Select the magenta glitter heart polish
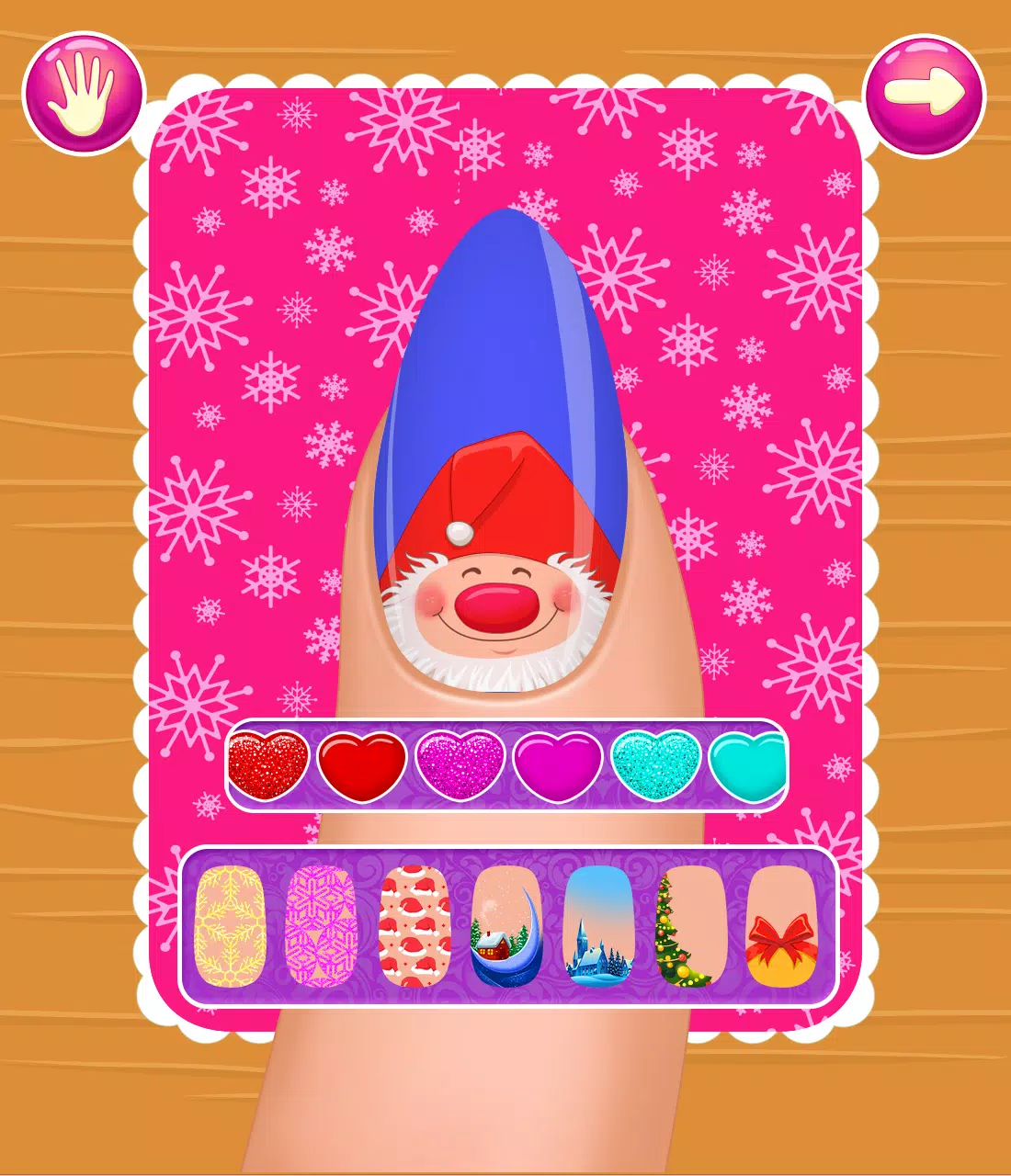This screenshot has height=1176, width=1011. pyautogui.click(x=460, y=764)
